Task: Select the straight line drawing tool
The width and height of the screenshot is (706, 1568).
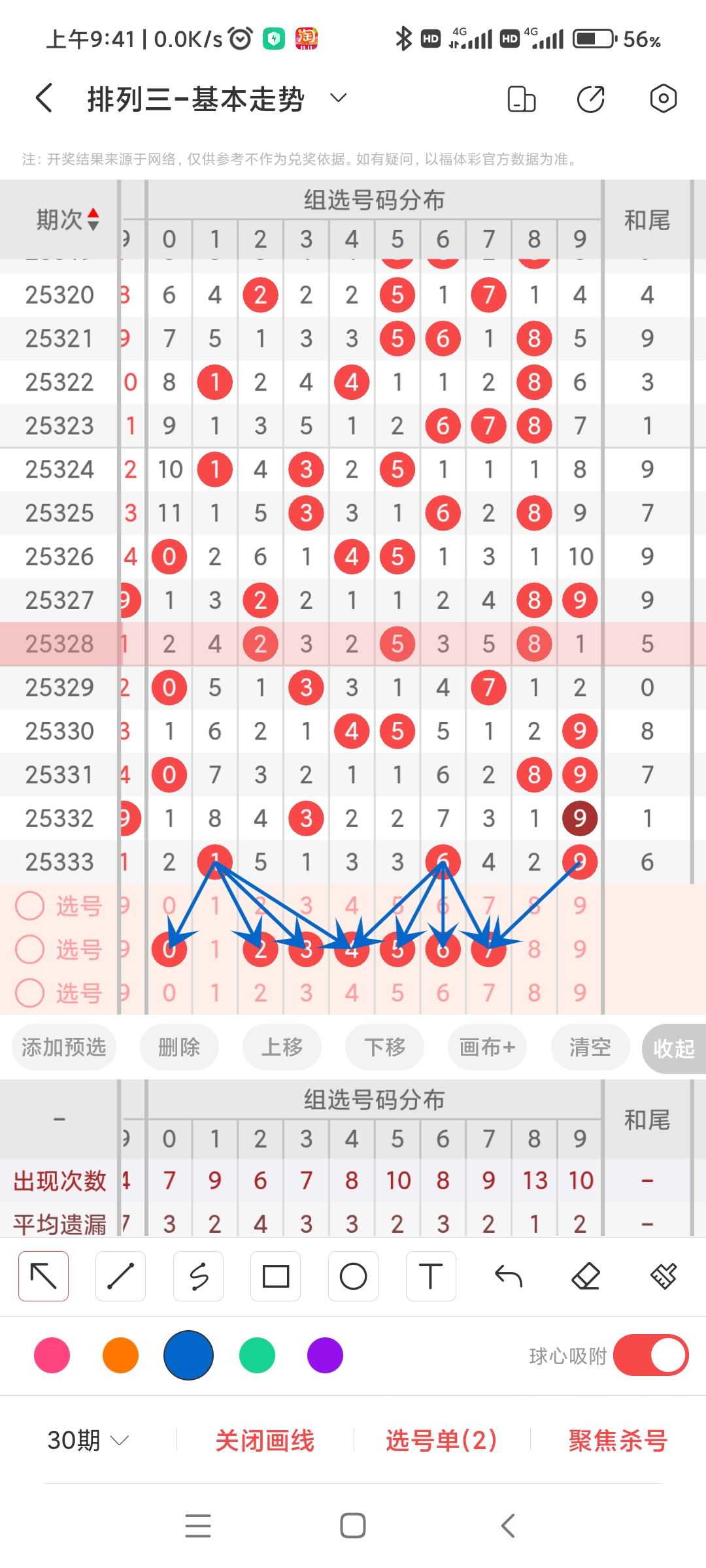Action: 120,1275
